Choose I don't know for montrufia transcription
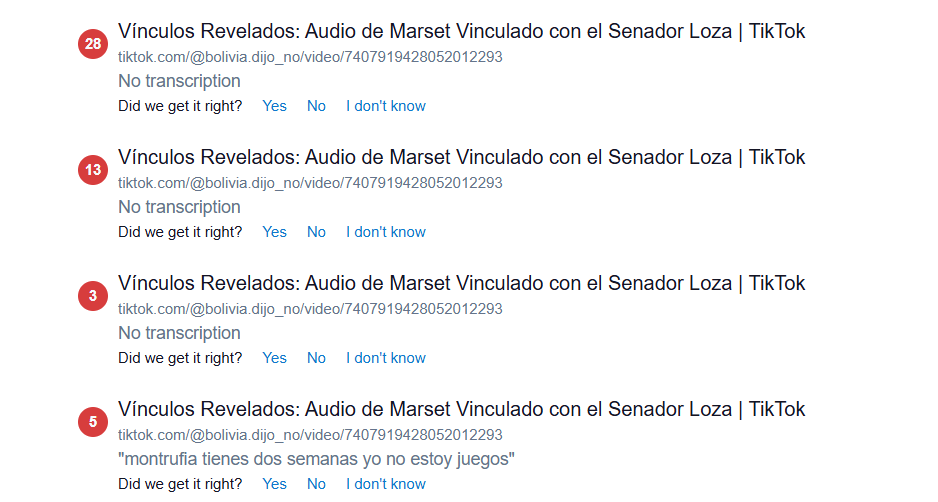This screenshot has height=502, width=938. (x=385, y=484)
